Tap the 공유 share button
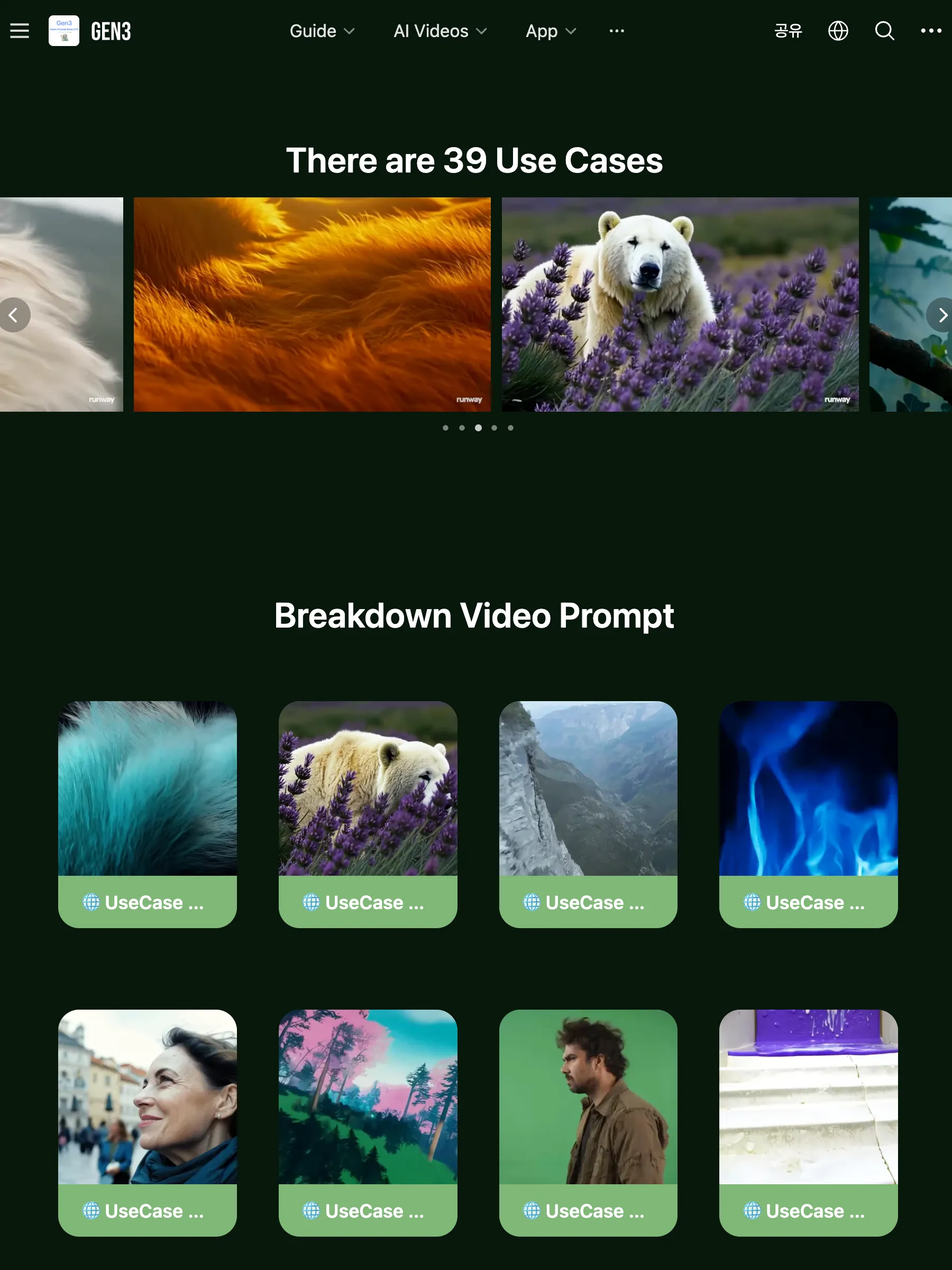 tap(788, 31)
